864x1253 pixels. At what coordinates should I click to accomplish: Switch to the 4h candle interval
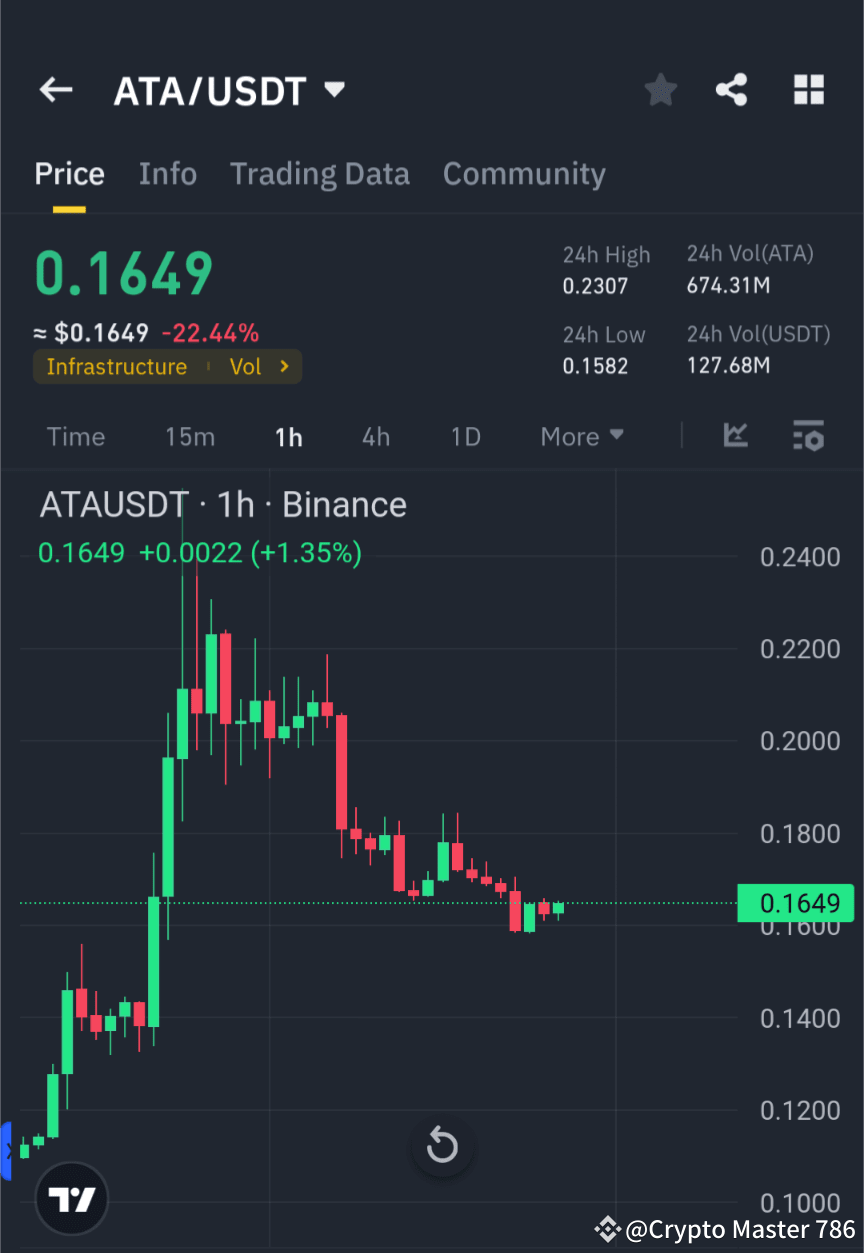pyautogui.click(x=376, y=436)
